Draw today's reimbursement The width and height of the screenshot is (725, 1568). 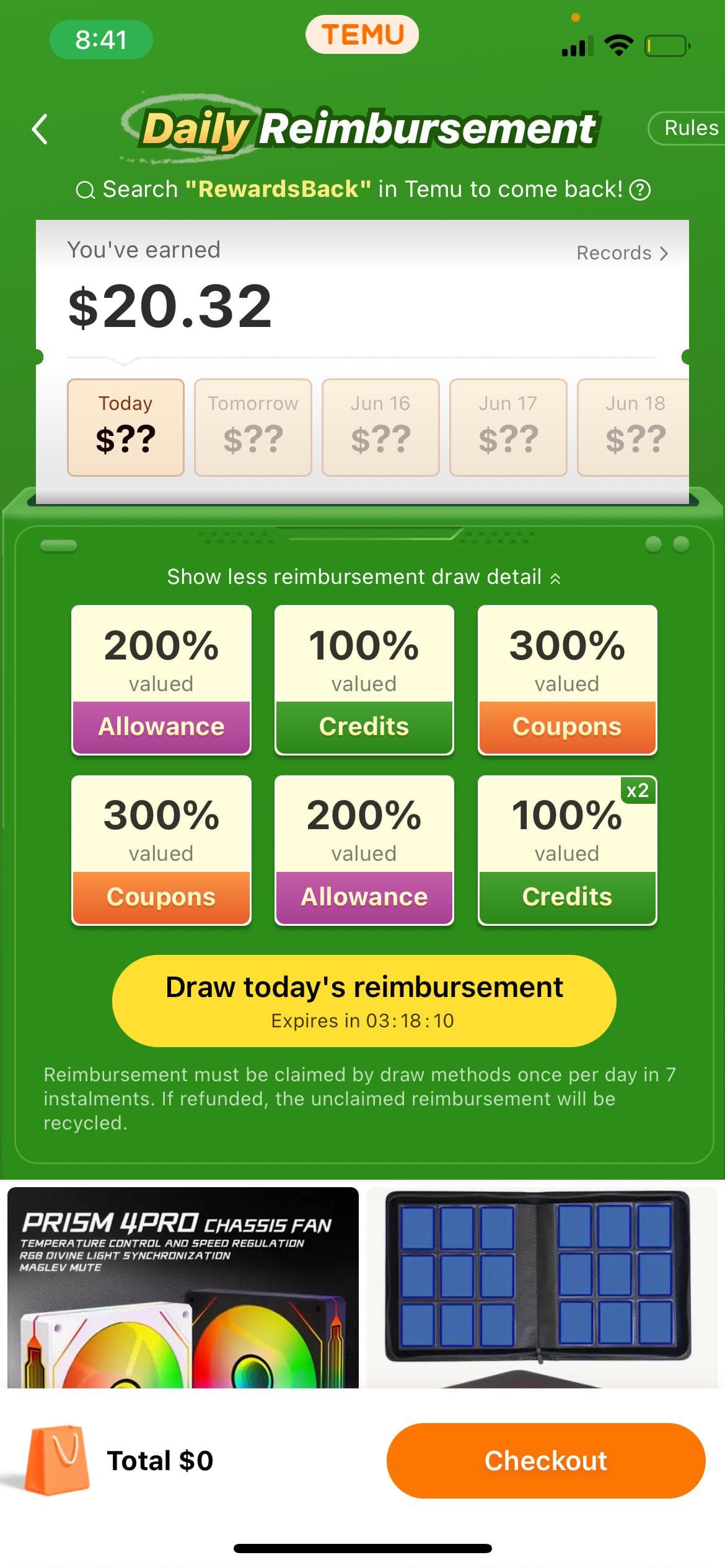(364, 1001)
